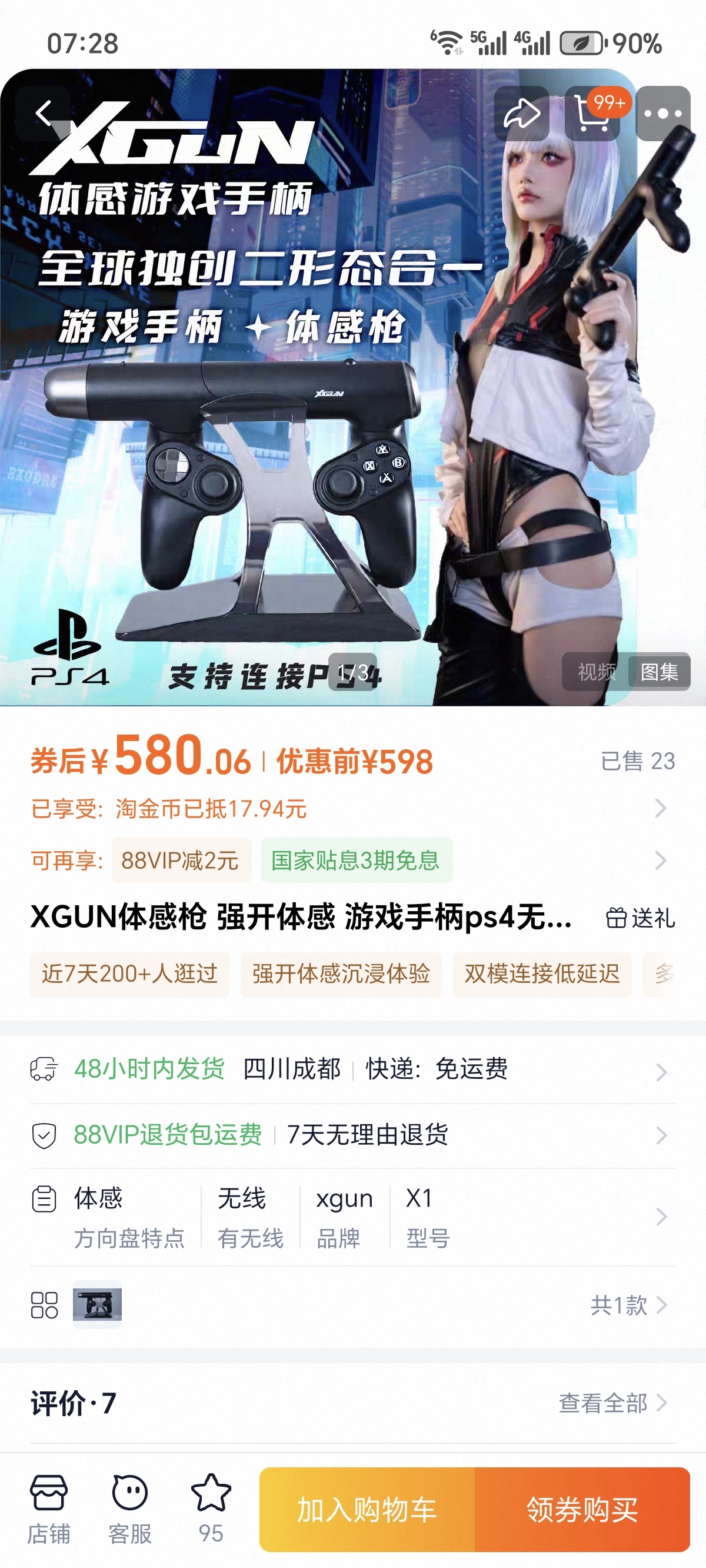Go back using the back arrow
This screenshot has width=706, height=1568.
tap(42, 114)
